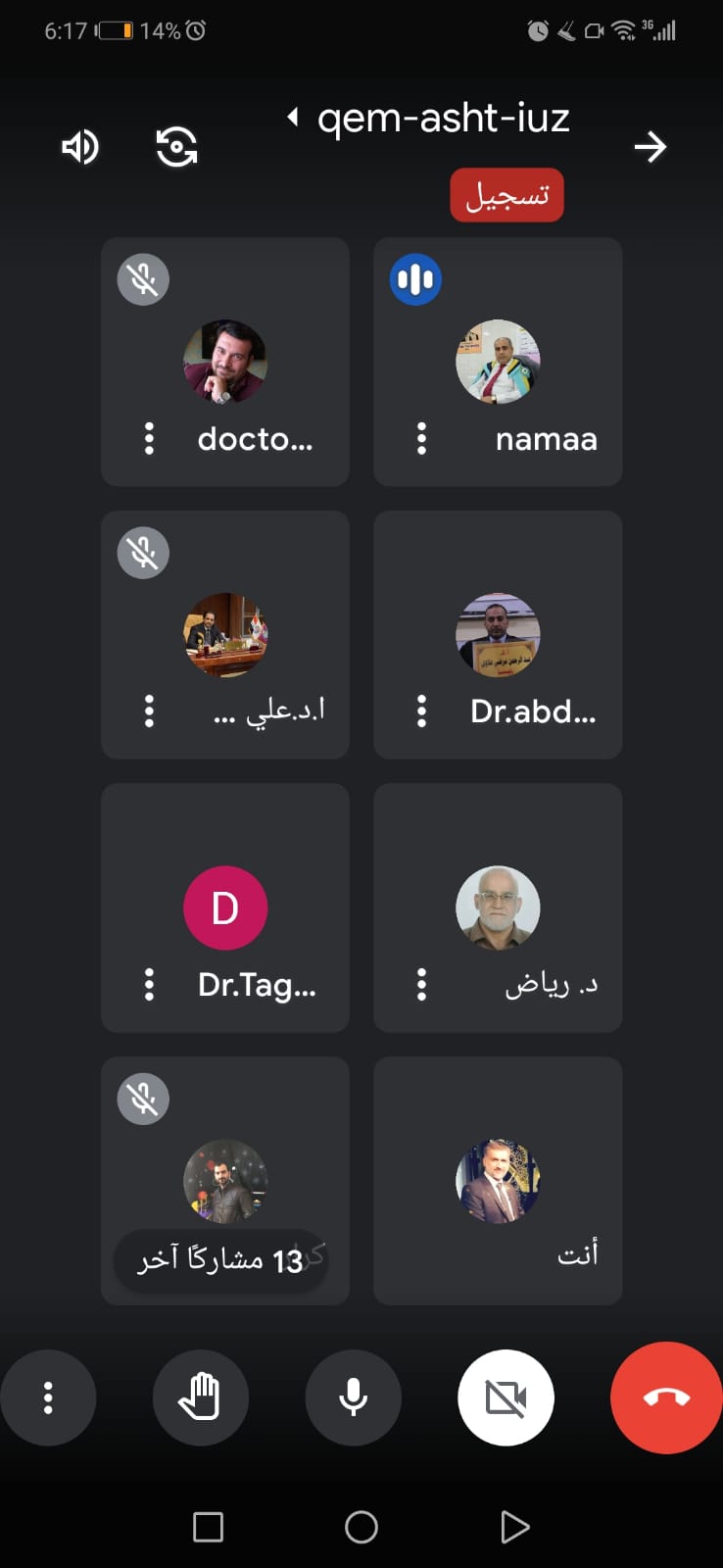The width and height of the screenshot is (723, 1568).
Task: Open options for ا.د.علي participant
Action: (x=149, y=710)
